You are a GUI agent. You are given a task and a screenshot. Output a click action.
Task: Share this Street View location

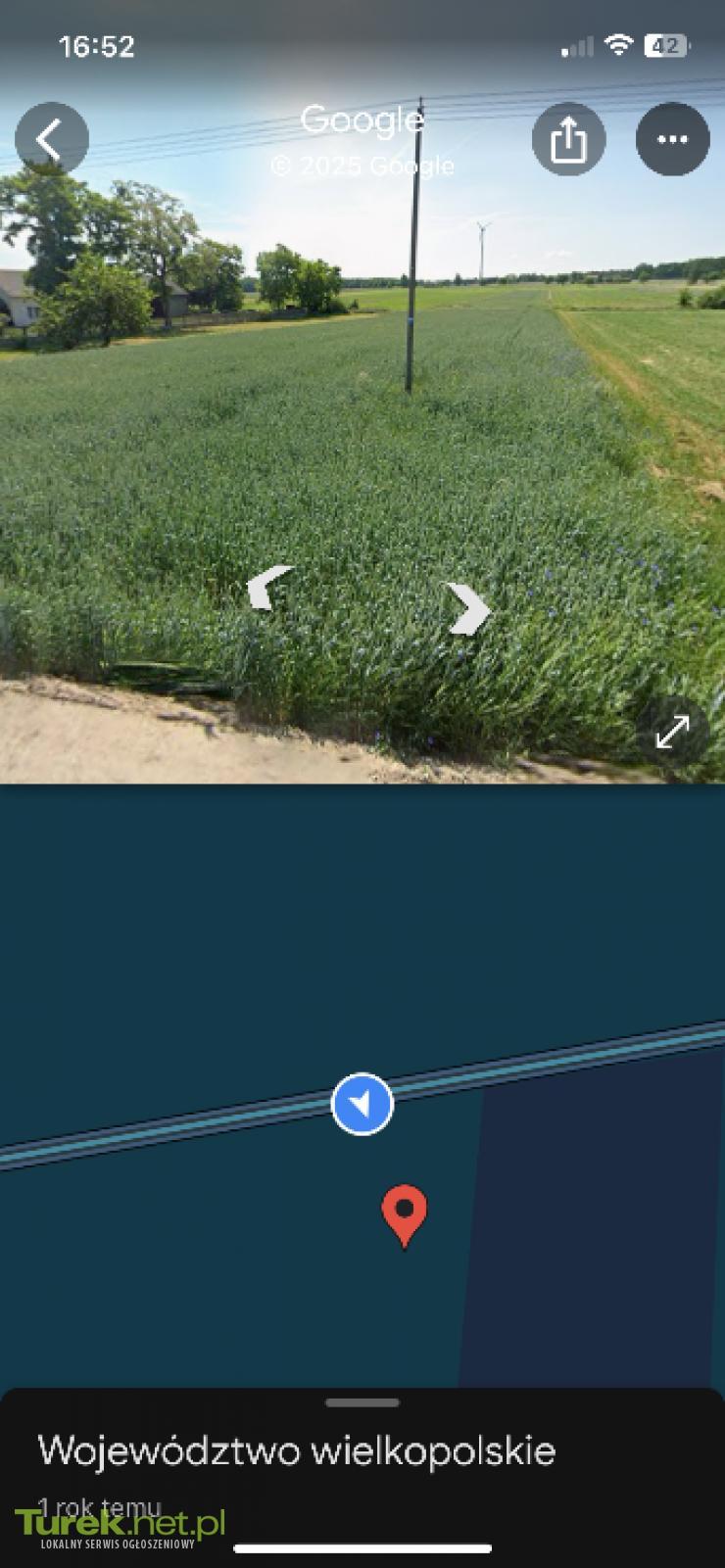point(568,139)
